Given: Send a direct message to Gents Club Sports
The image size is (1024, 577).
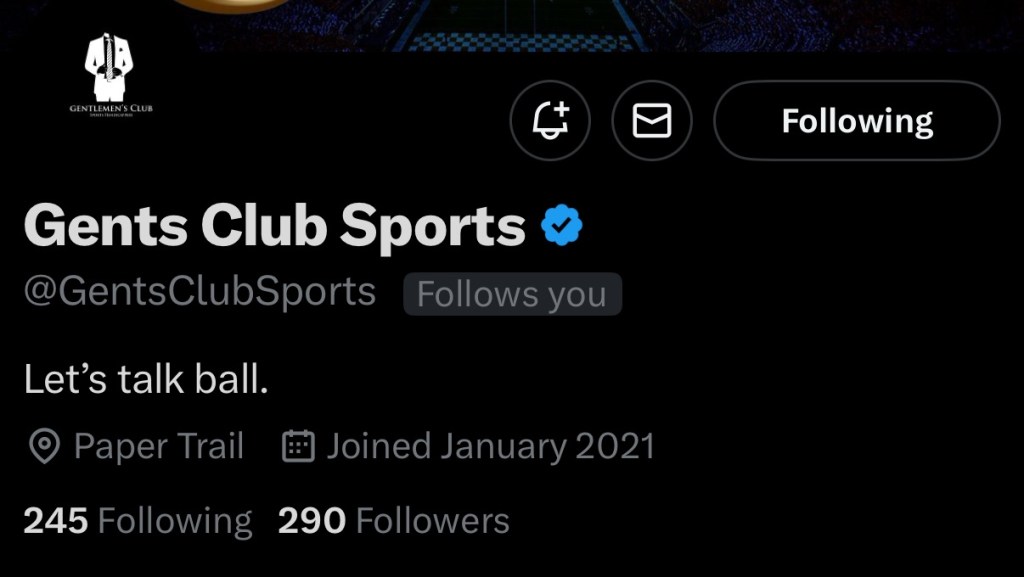Looking at the screenshot, I should [652, 121].
